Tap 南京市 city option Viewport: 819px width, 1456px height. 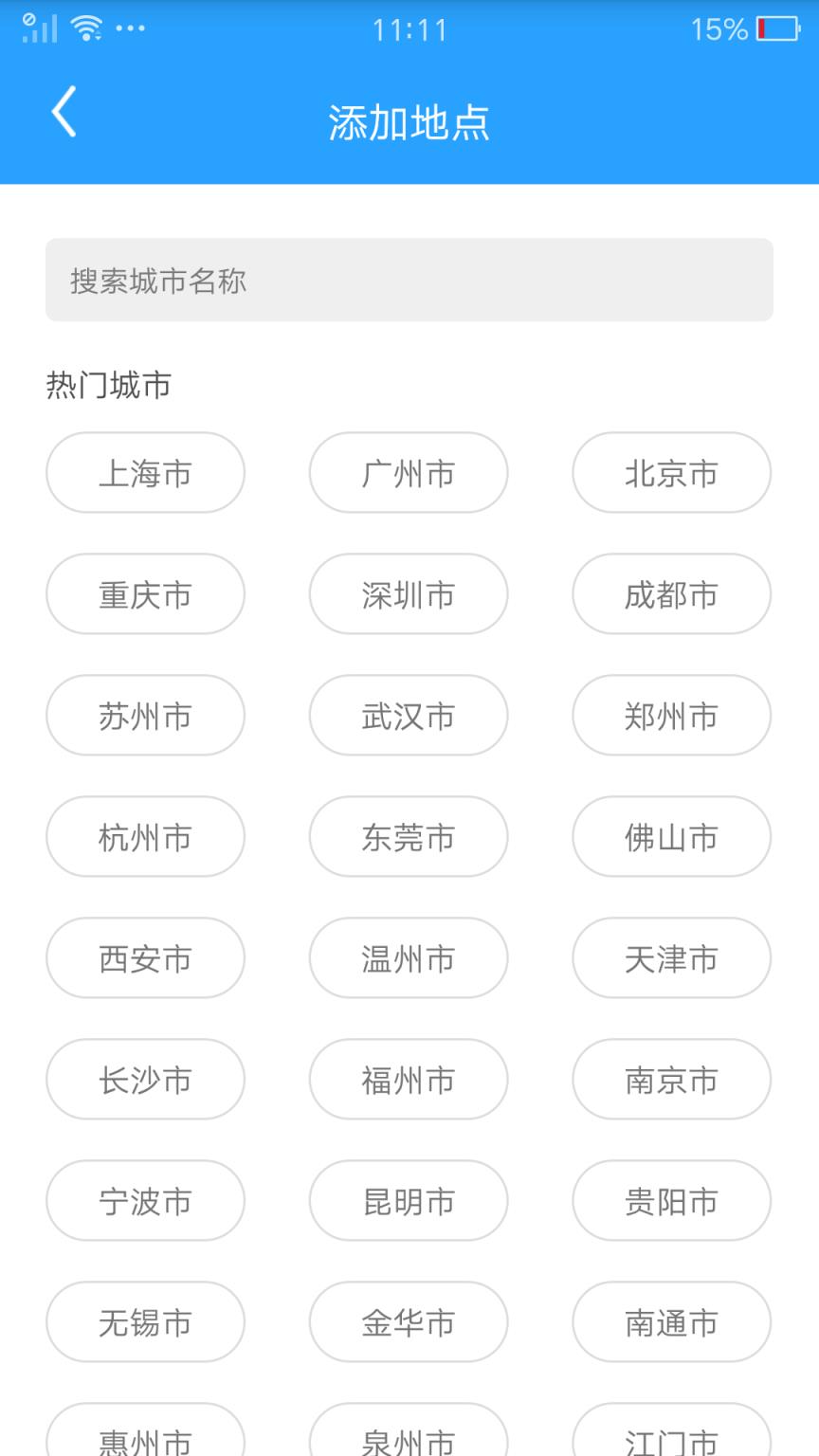tap(671, 1080)
